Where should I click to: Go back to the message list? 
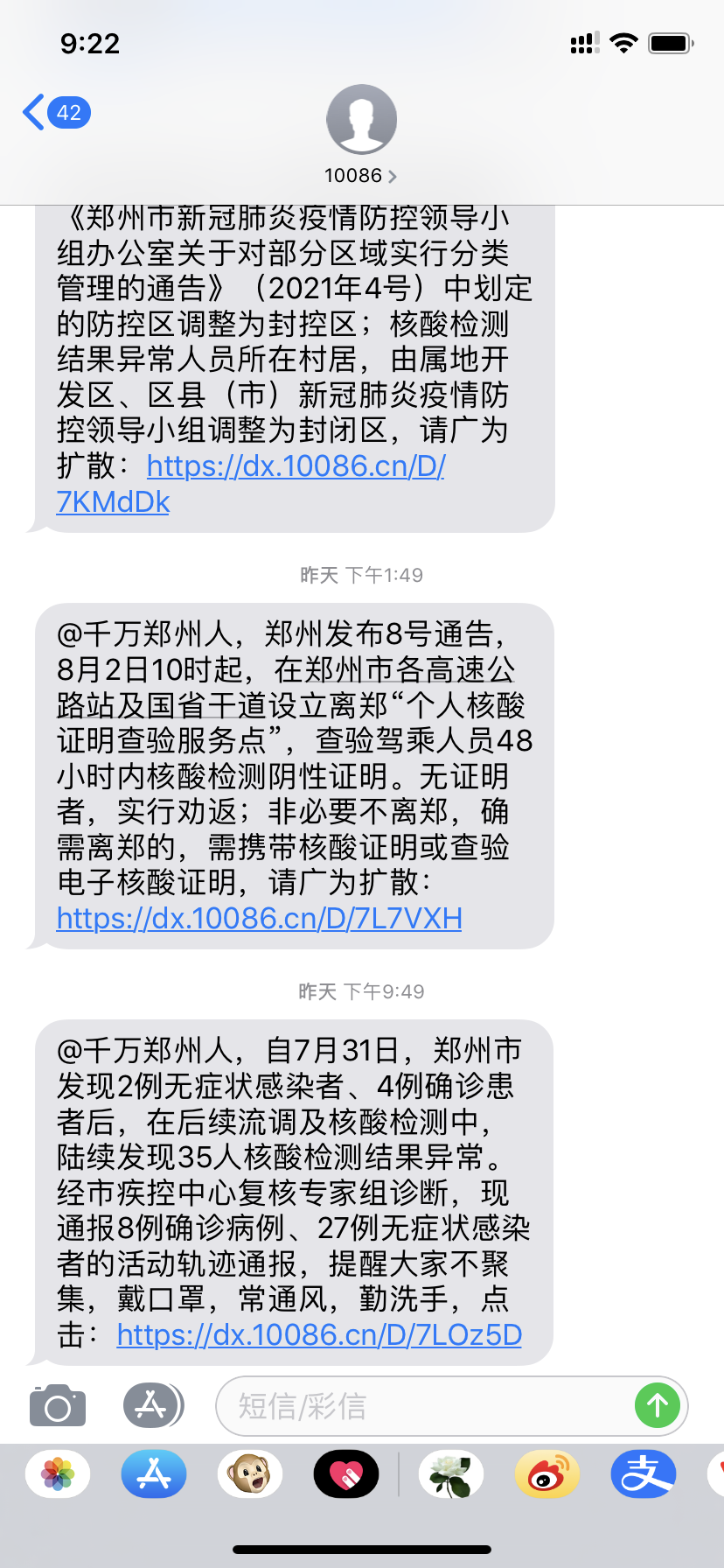coord(56,113)
